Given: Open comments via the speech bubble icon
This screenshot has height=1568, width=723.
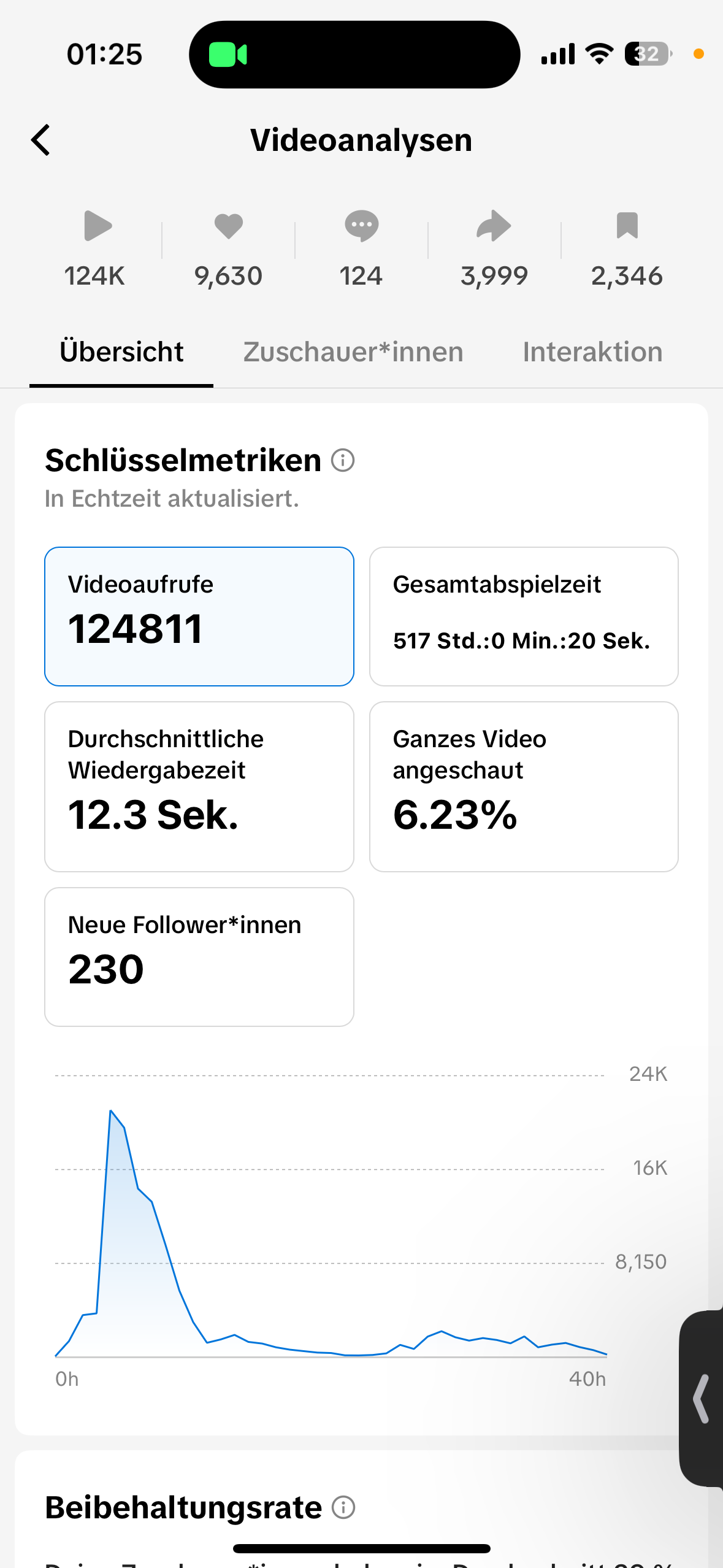Looking at the screenshot, I should tap(361, 226).
